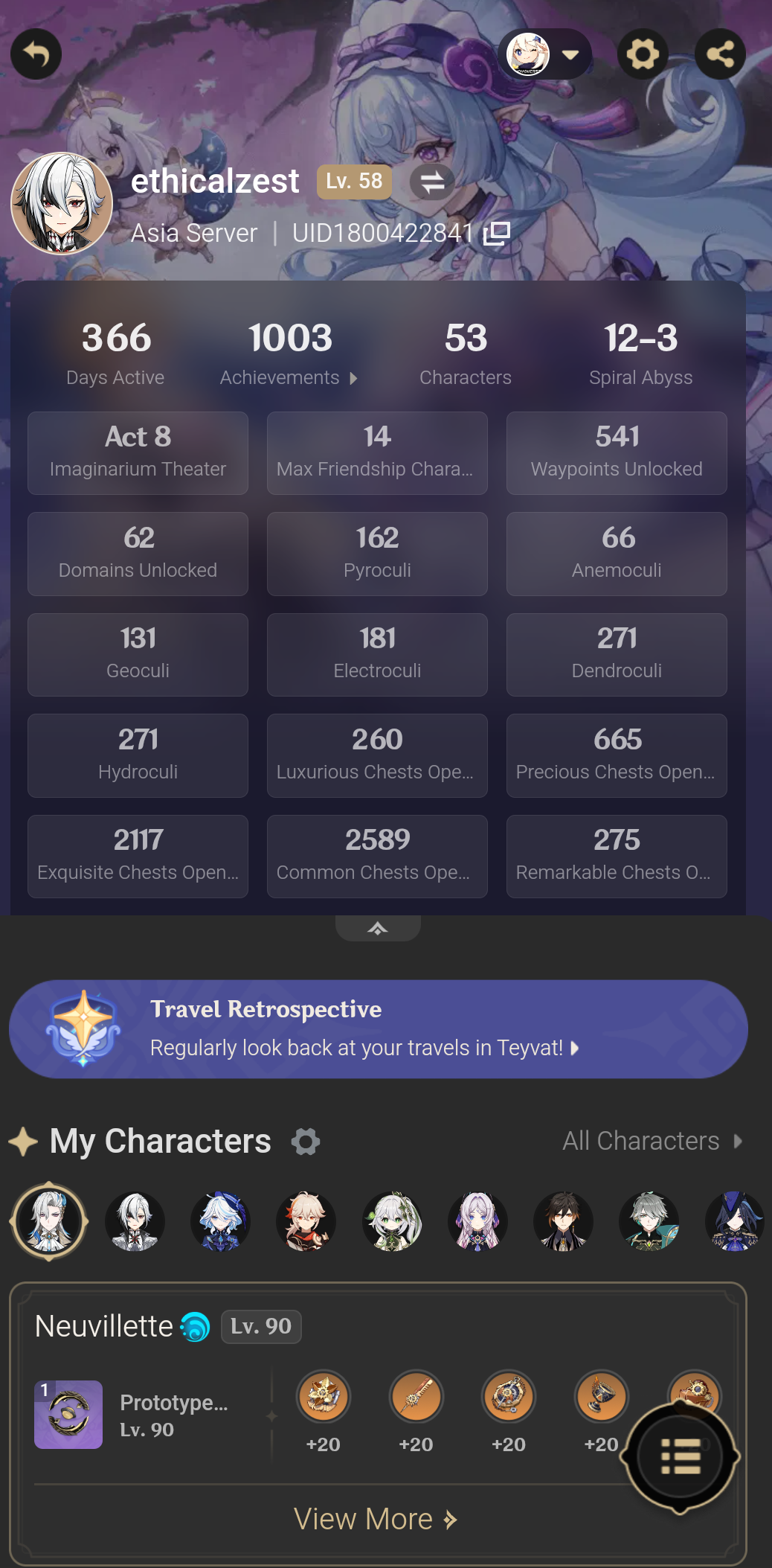Copy the UID number
The height and width of the screenshot is (1568, 772).
coord(497,234)
